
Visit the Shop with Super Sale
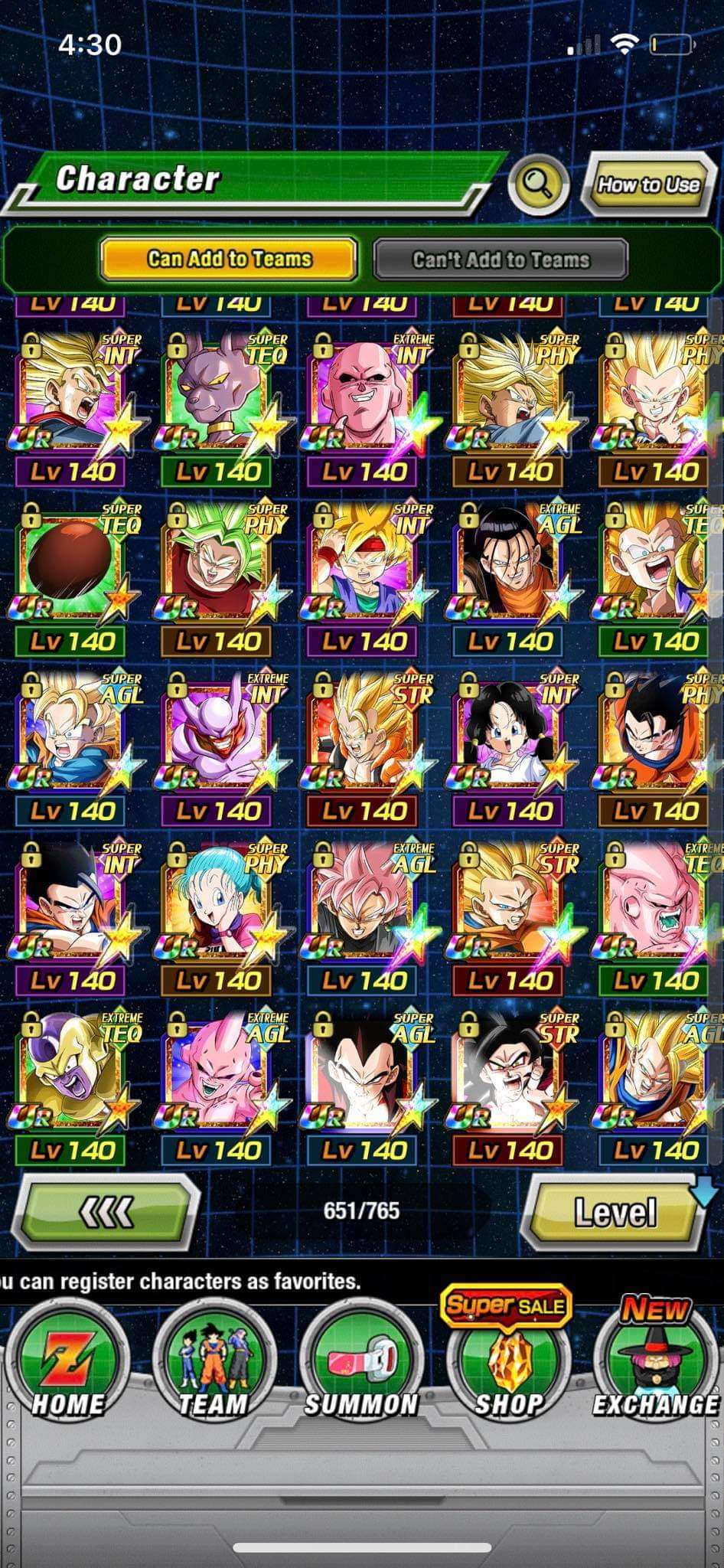pos(508,1359)
